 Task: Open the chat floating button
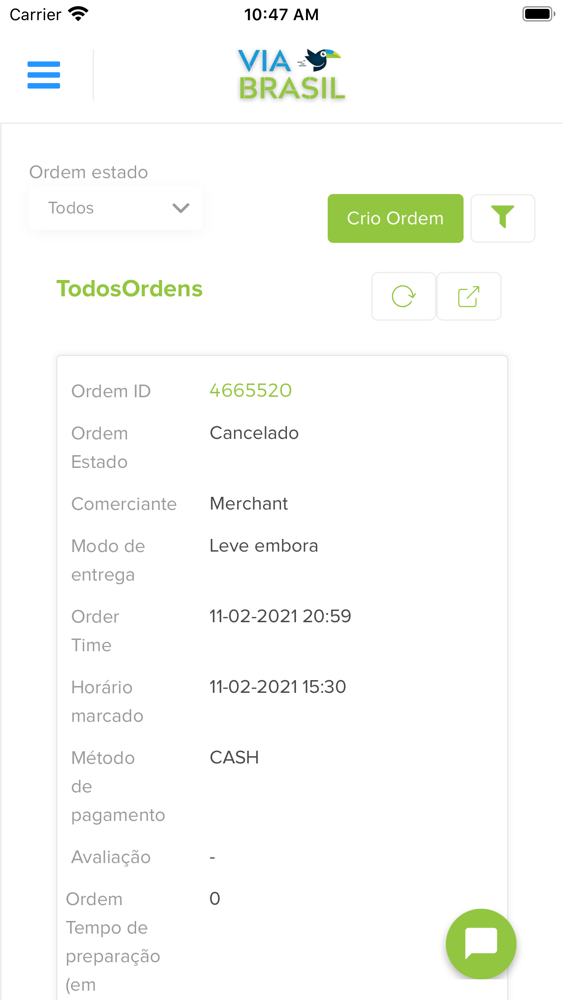tap(481, 944)
